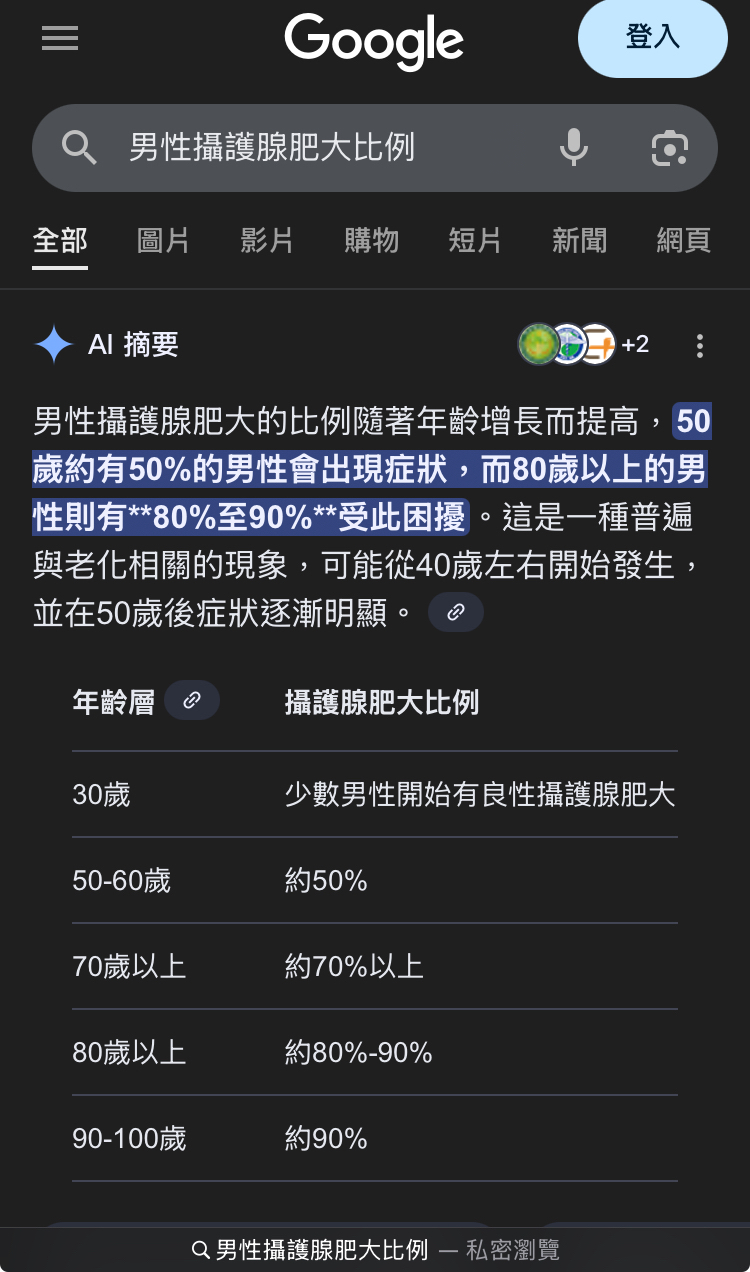
Task: Open the link icon beside 年齡層
Action: click(x=192, y=701)
